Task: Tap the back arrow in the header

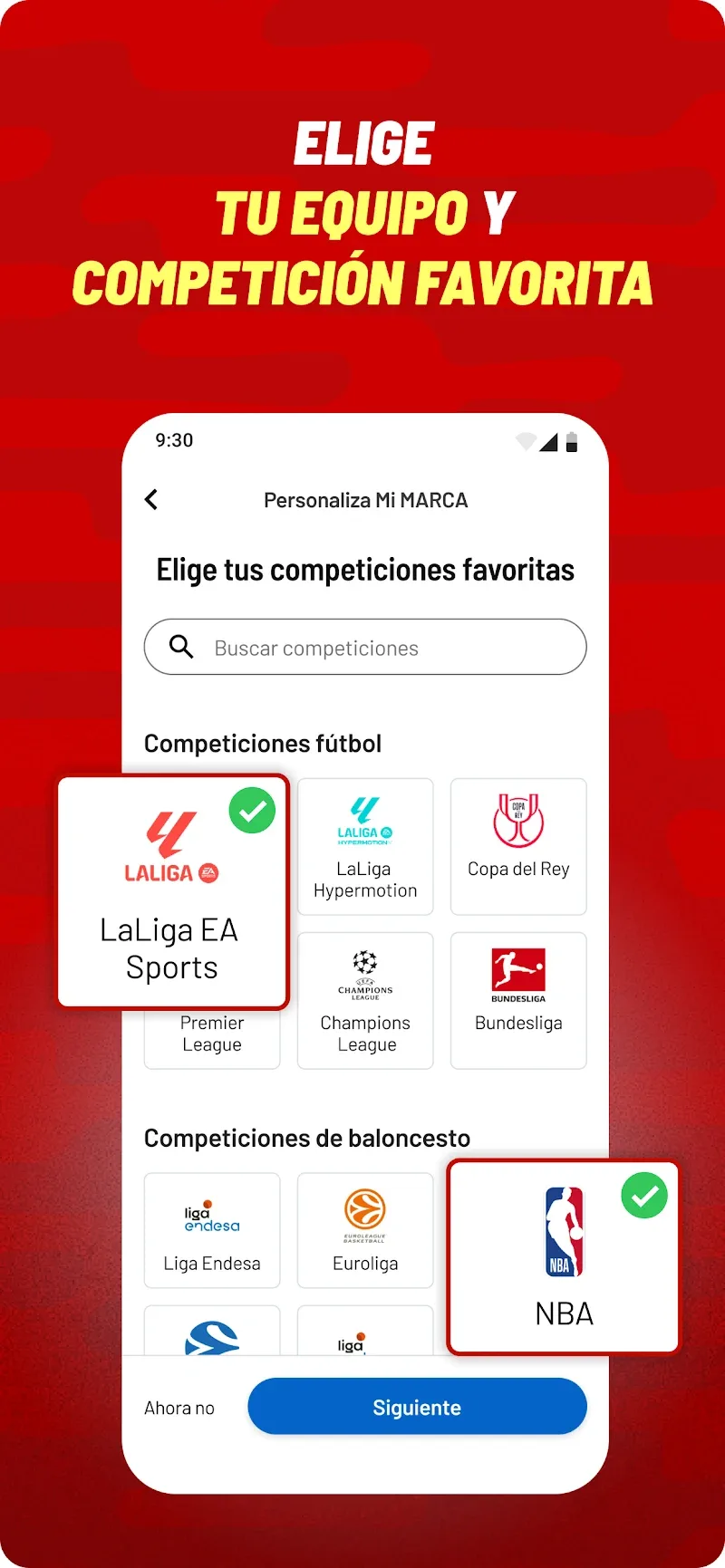Action: 150,499
